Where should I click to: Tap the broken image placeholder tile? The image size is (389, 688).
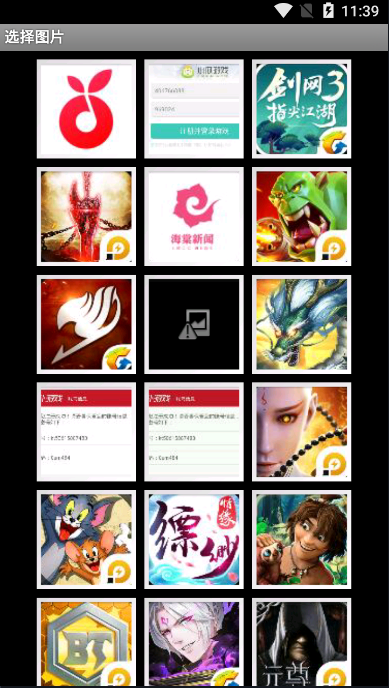click(x=194, y=324)
